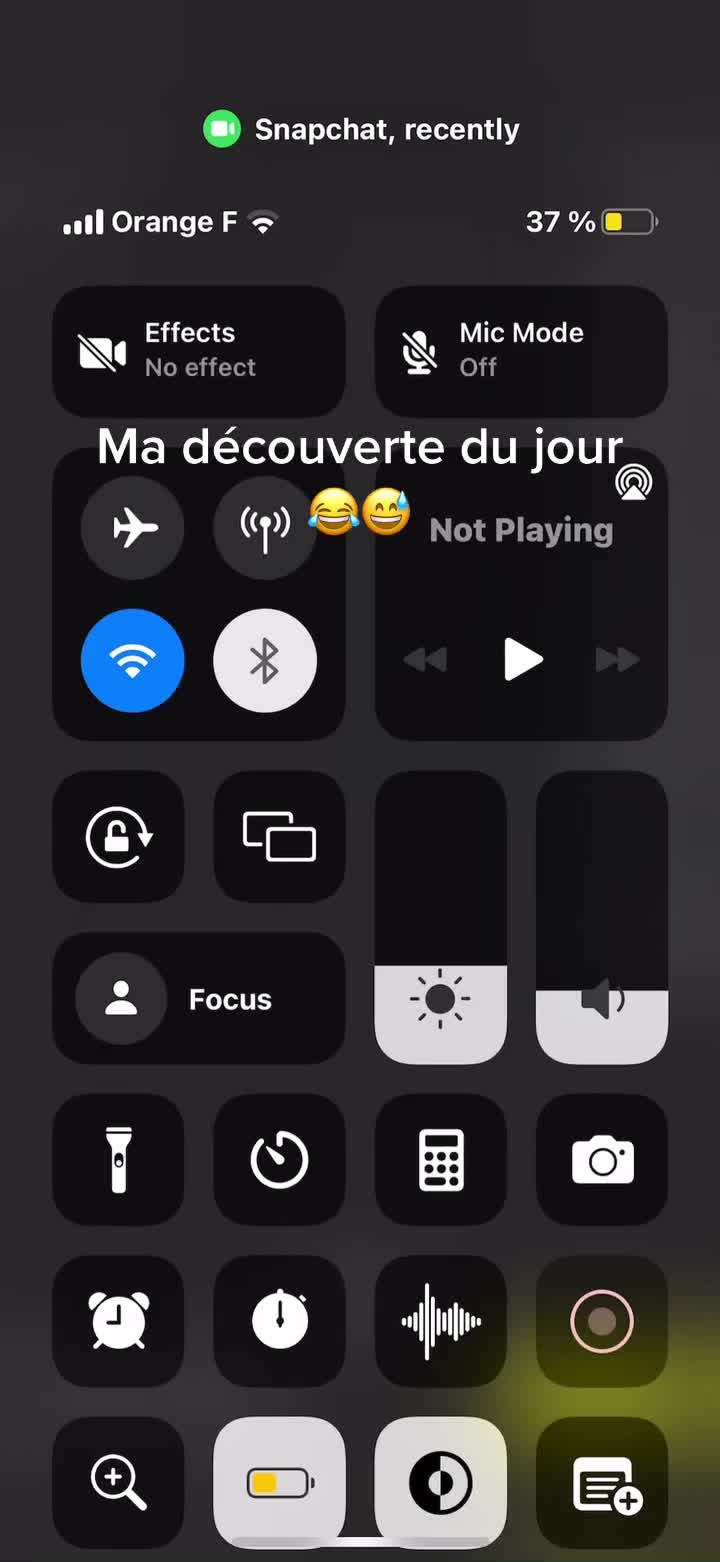Open screen mirroring
Image resolution: width=720 pixels, height=1562 pixels.
tap(279, 836)
